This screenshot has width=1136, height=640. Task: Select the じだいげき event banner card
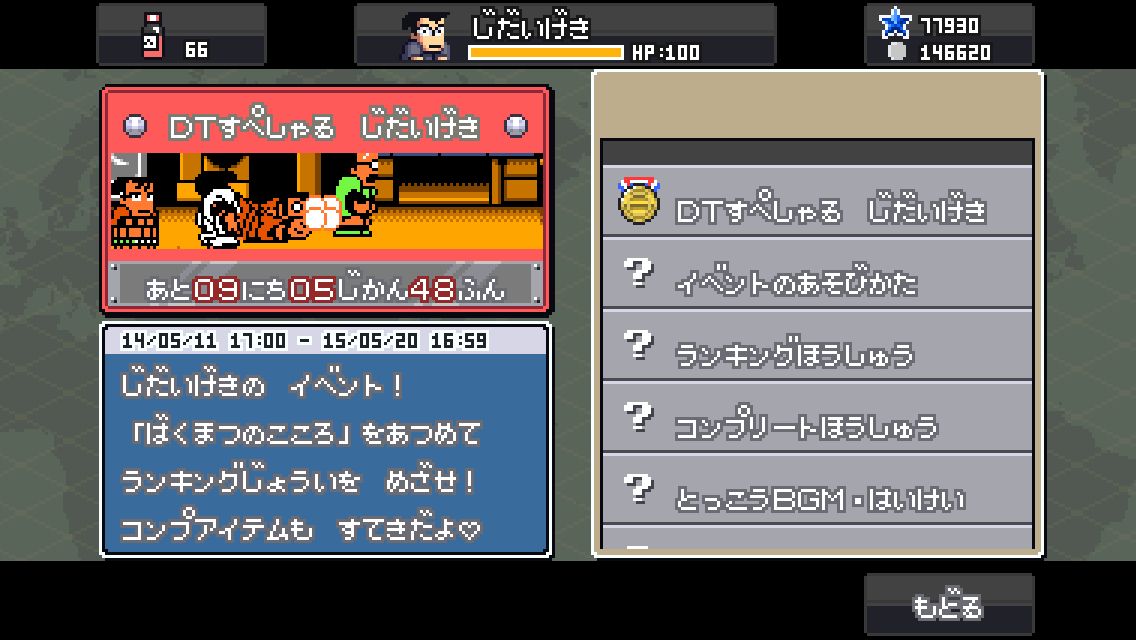326,200
